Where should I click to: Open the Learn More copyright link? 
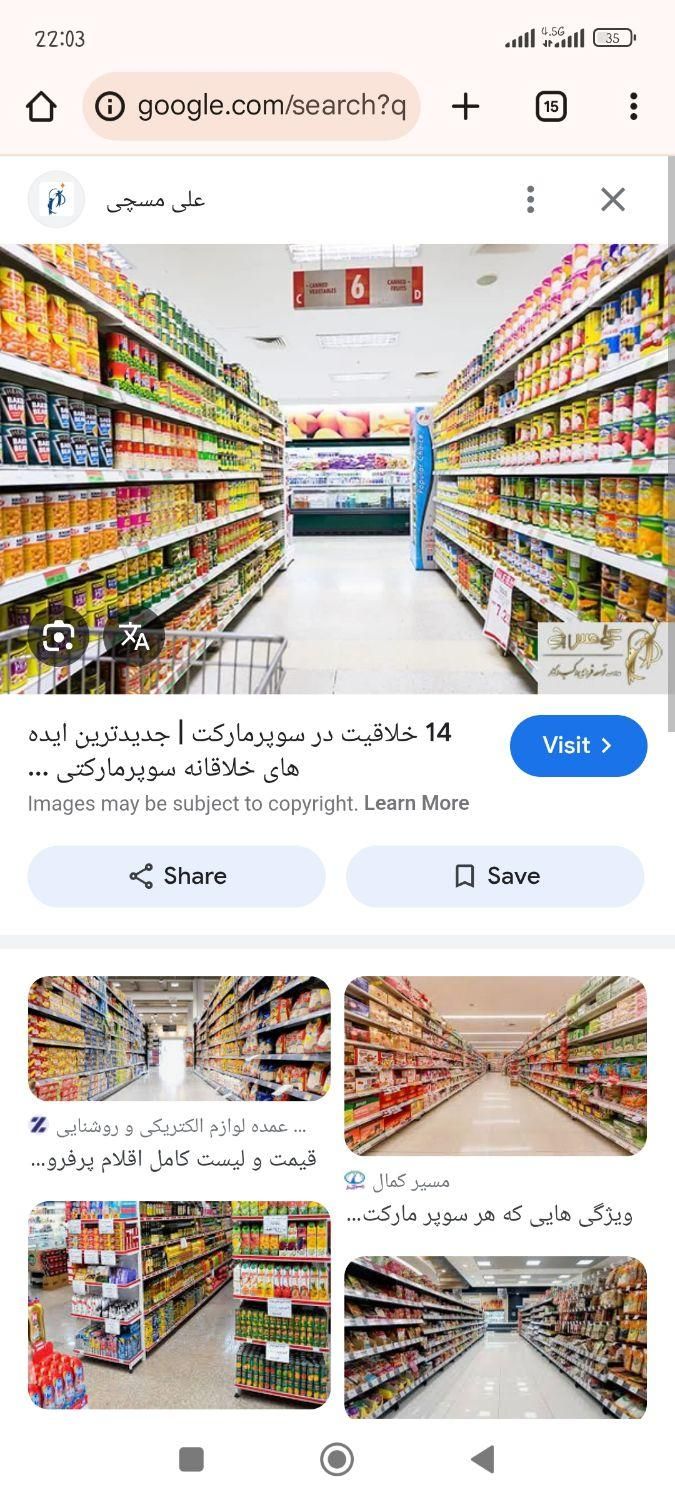[416, 804]
